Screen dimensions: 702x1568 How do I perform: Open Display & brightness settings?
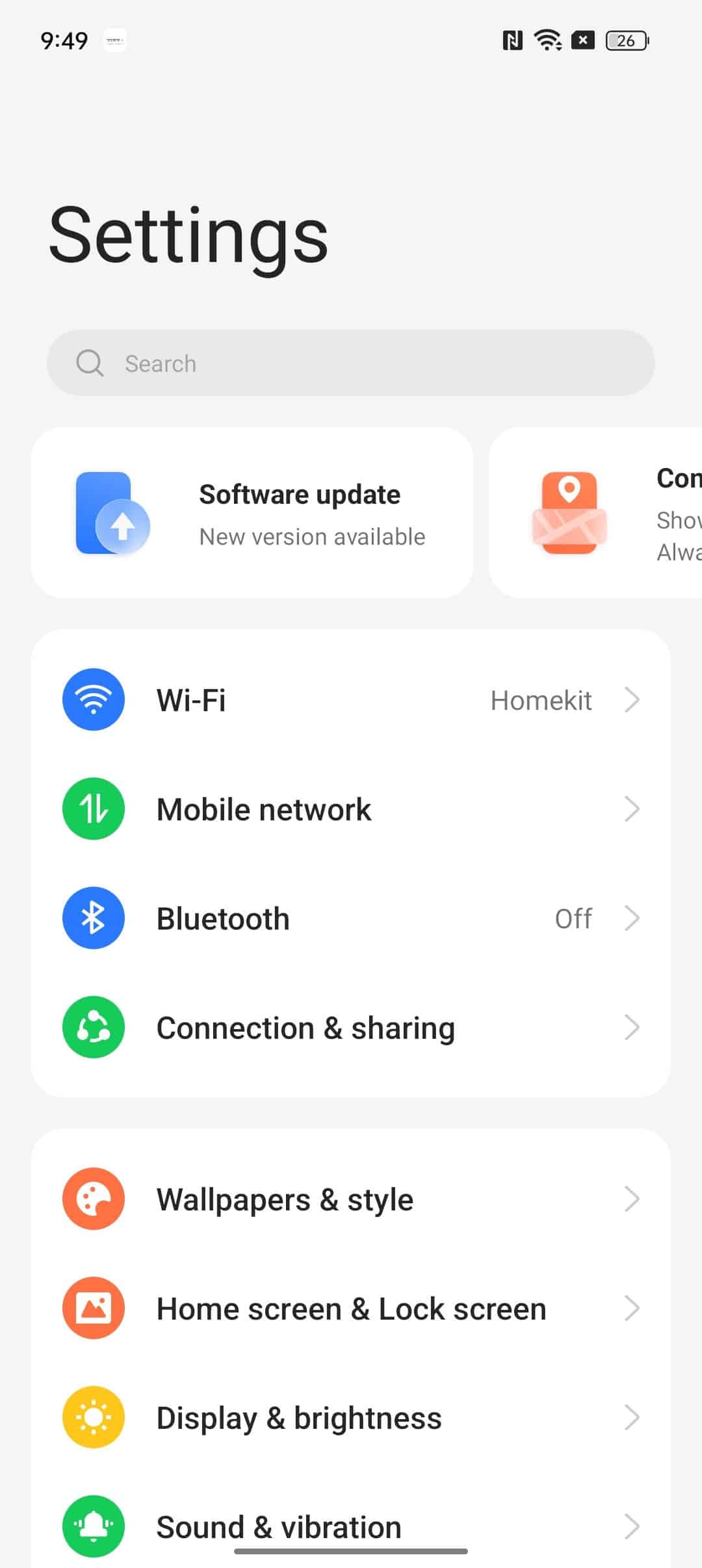(x=351, y=1417)
